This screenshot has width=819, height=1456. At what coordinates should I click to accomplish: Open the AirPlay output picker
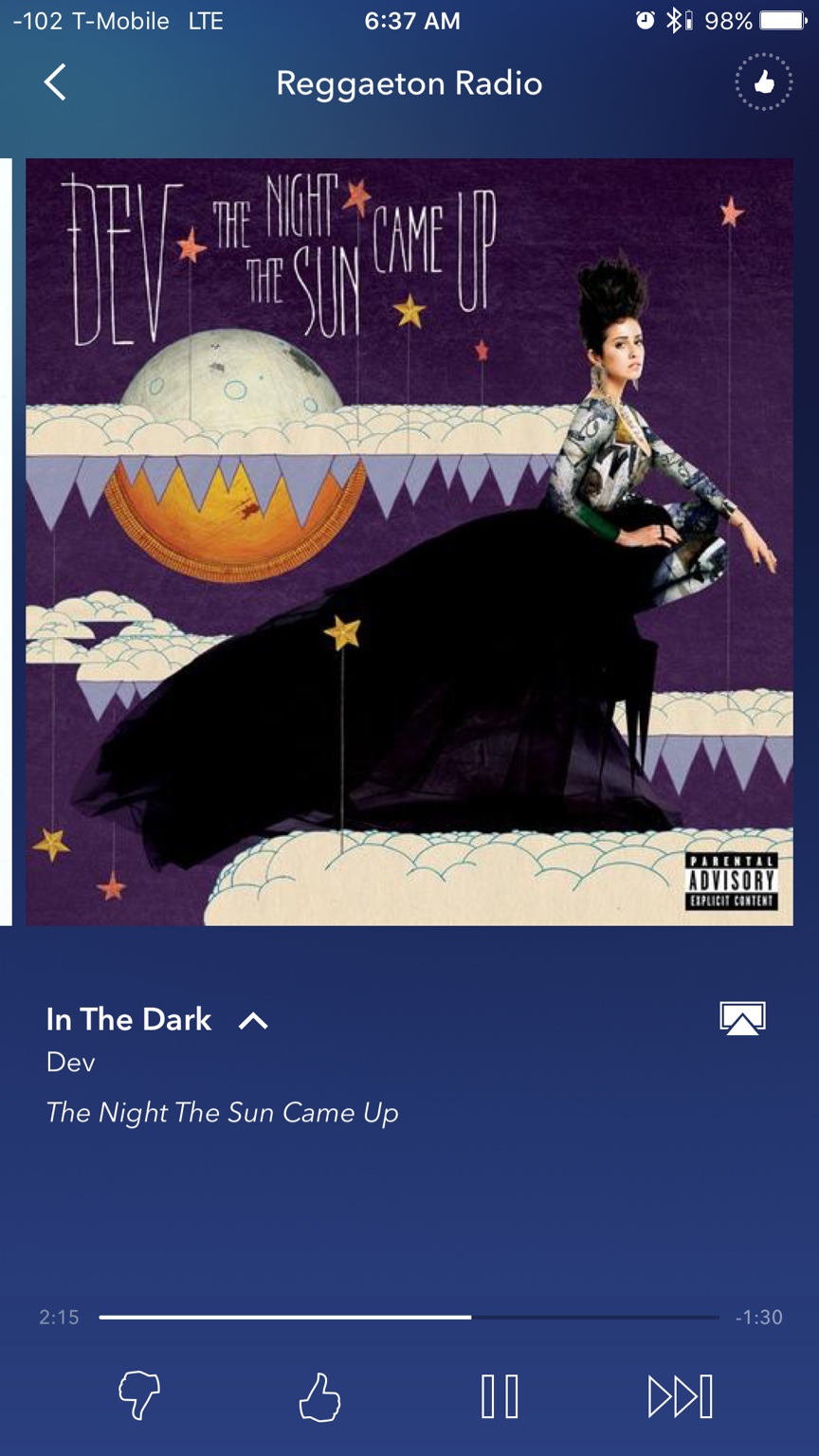pos(742,1019)
